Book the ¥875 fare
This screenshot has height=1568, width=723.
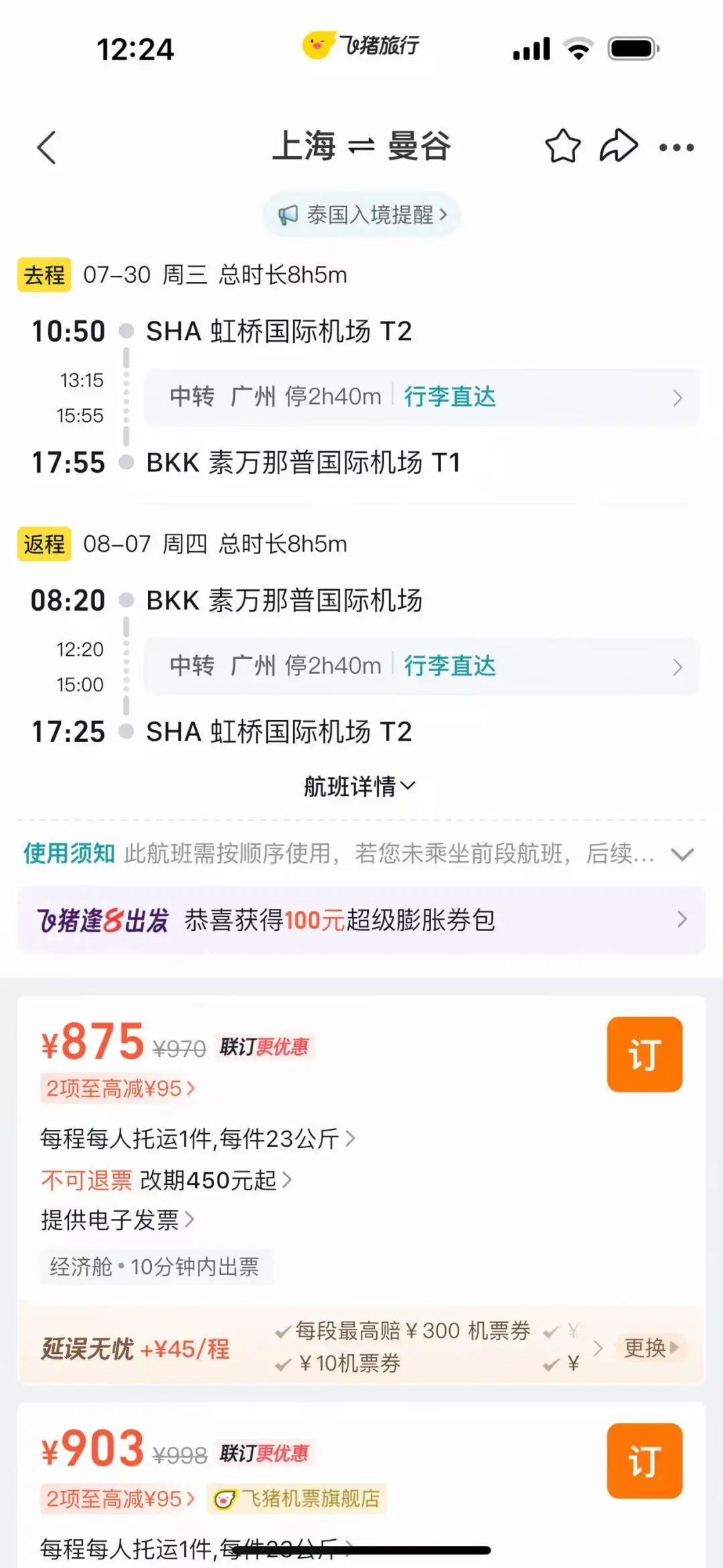[x=645, y=1054]
